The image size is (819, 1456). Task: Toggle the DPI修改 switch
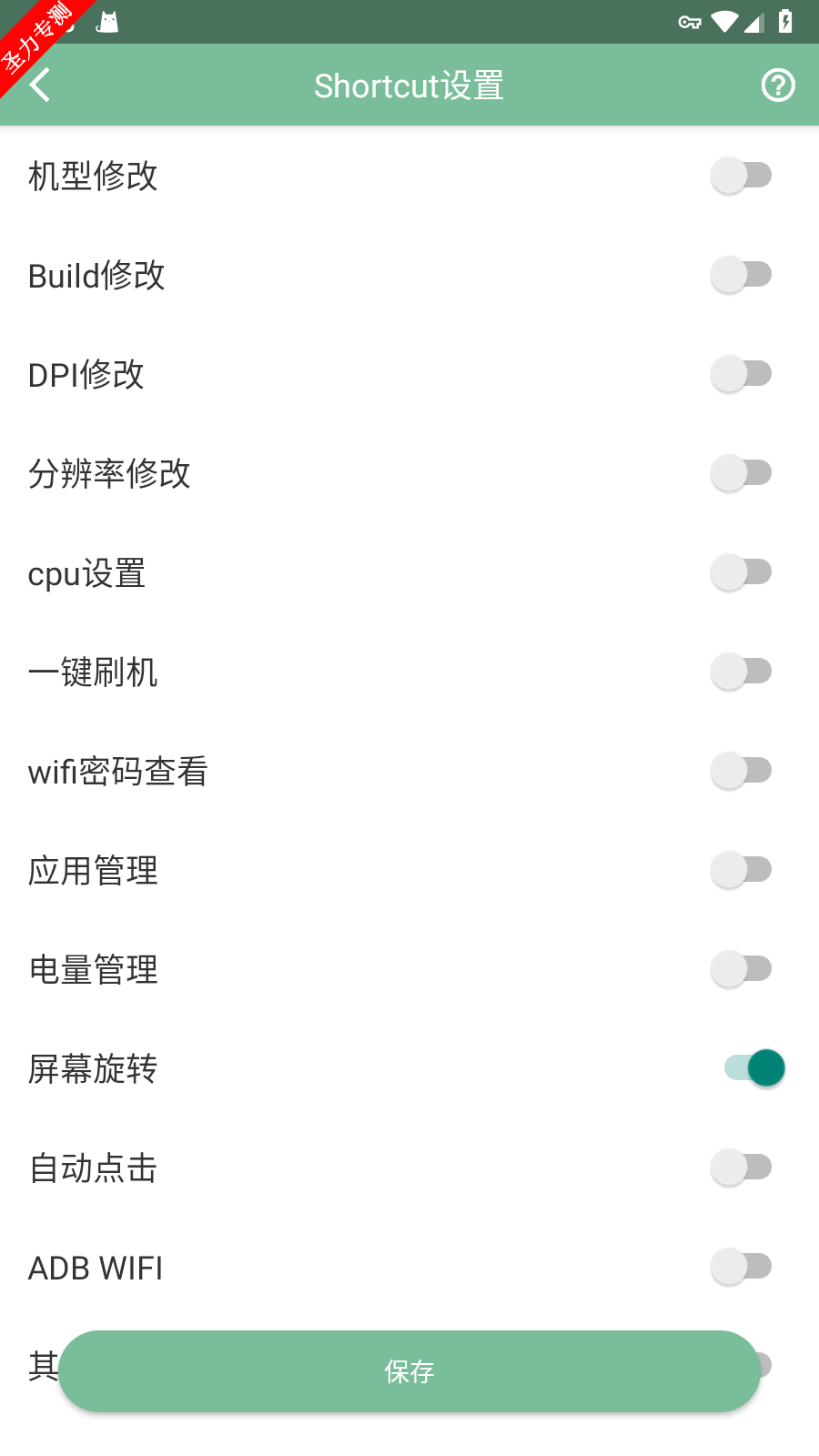tap(742, 373)
